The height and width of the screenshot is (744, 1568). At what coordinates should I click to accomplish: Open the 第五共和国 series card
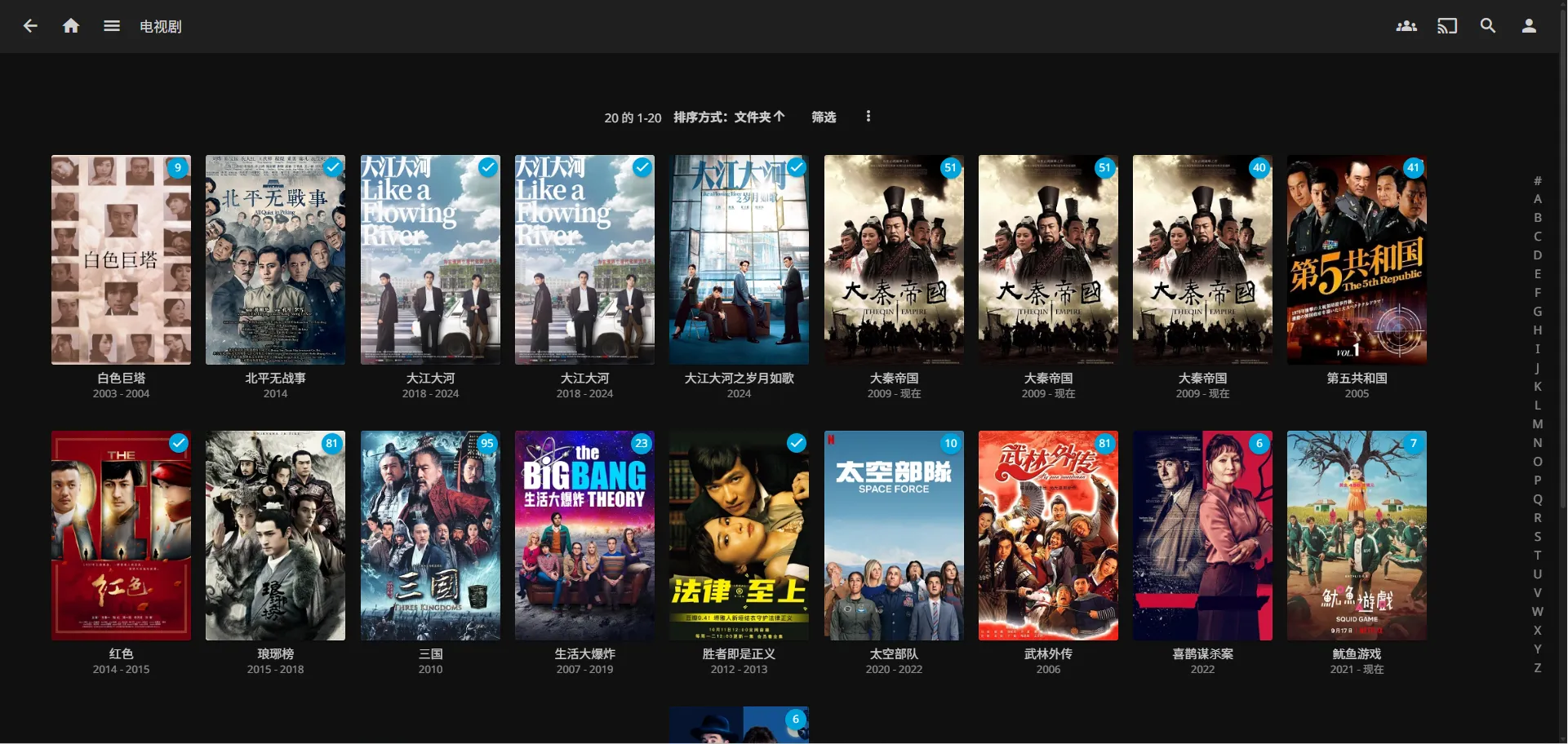click(1357, 259)
